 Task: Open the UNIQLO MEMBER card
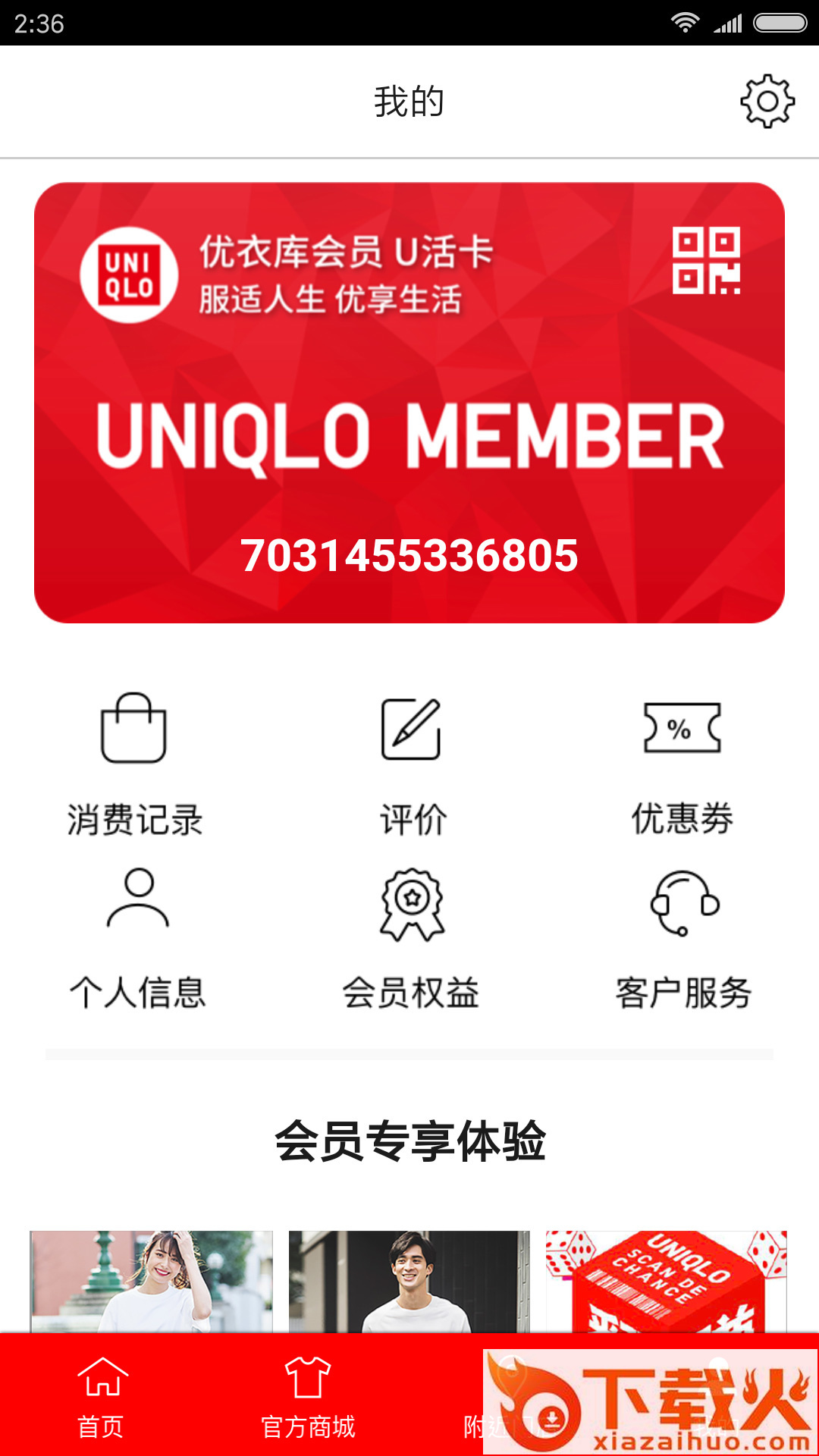[x=409, y=436]
